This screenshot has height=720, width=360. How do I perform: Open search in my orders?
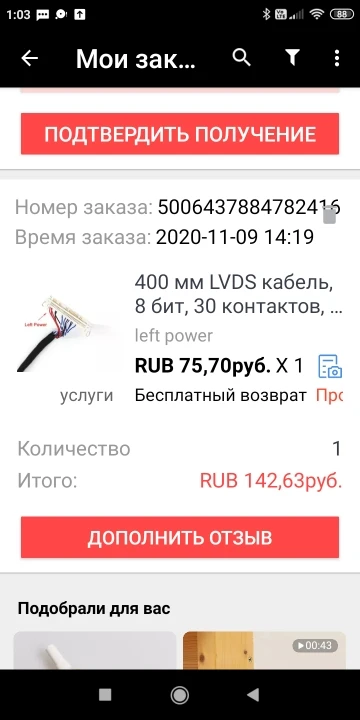tap(242, 58)
